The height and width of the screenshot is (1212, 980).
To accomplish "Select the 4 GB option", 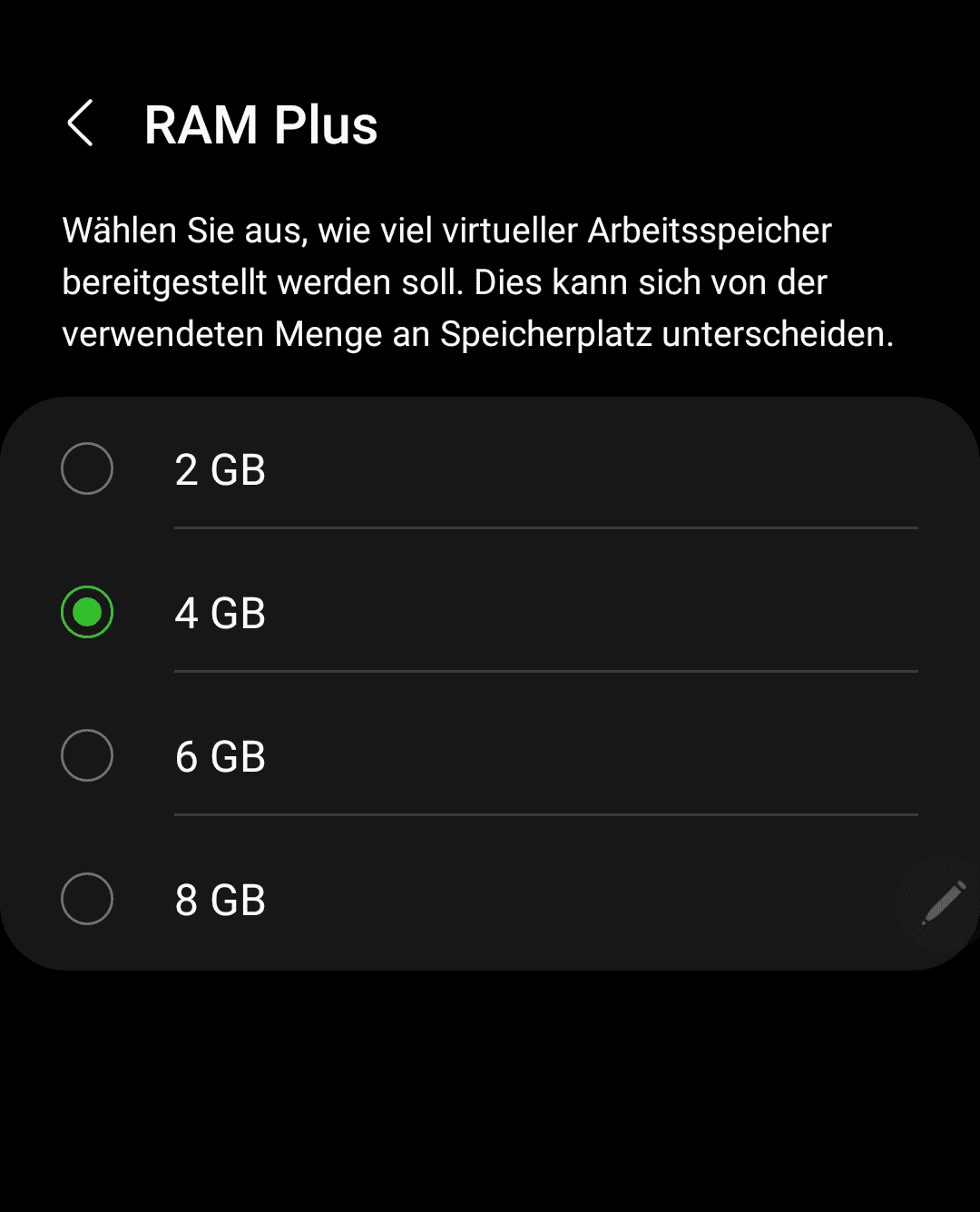I will click(x=87, y=612).
